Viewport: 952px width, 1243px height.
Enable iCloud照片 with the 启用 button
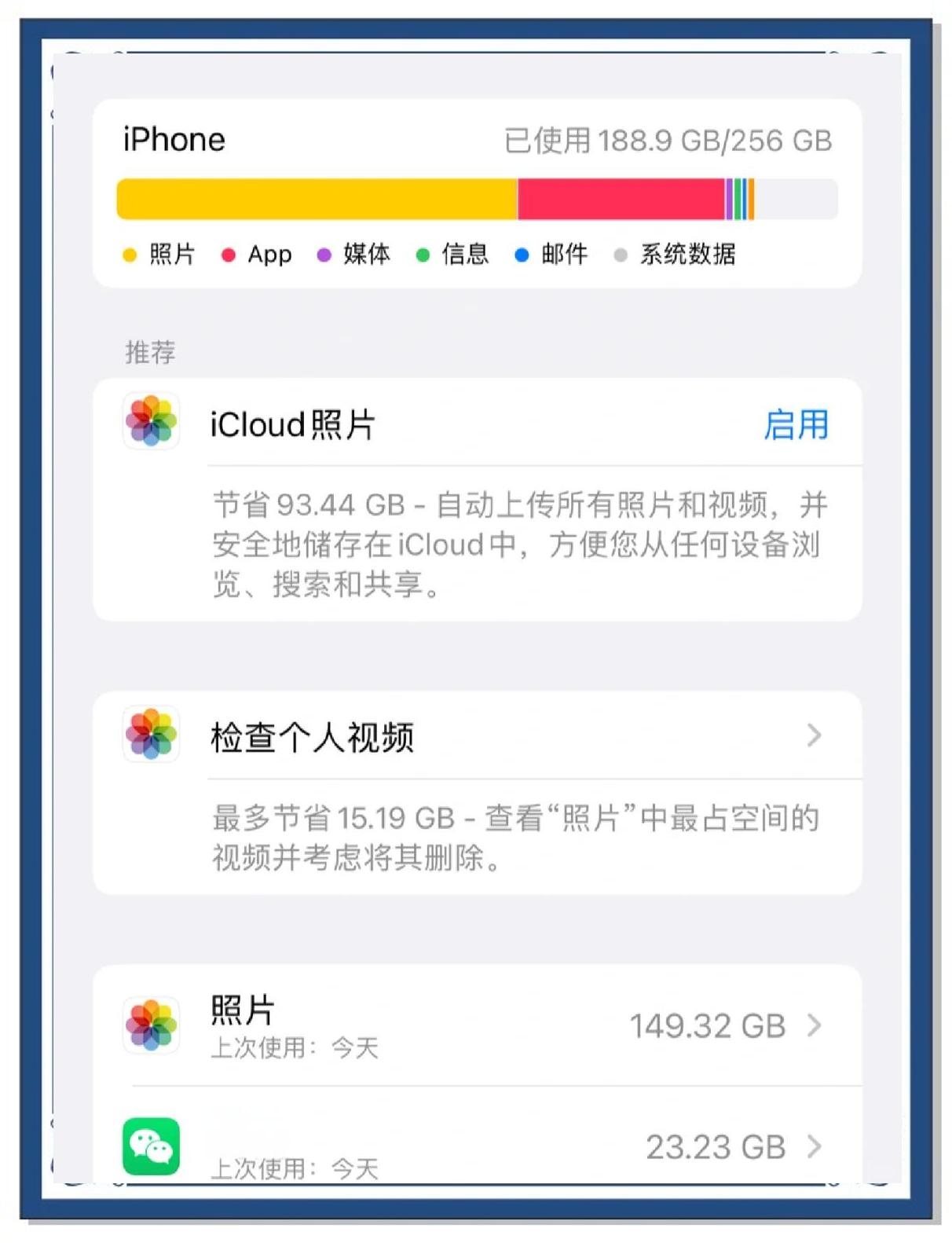[796, 425]
